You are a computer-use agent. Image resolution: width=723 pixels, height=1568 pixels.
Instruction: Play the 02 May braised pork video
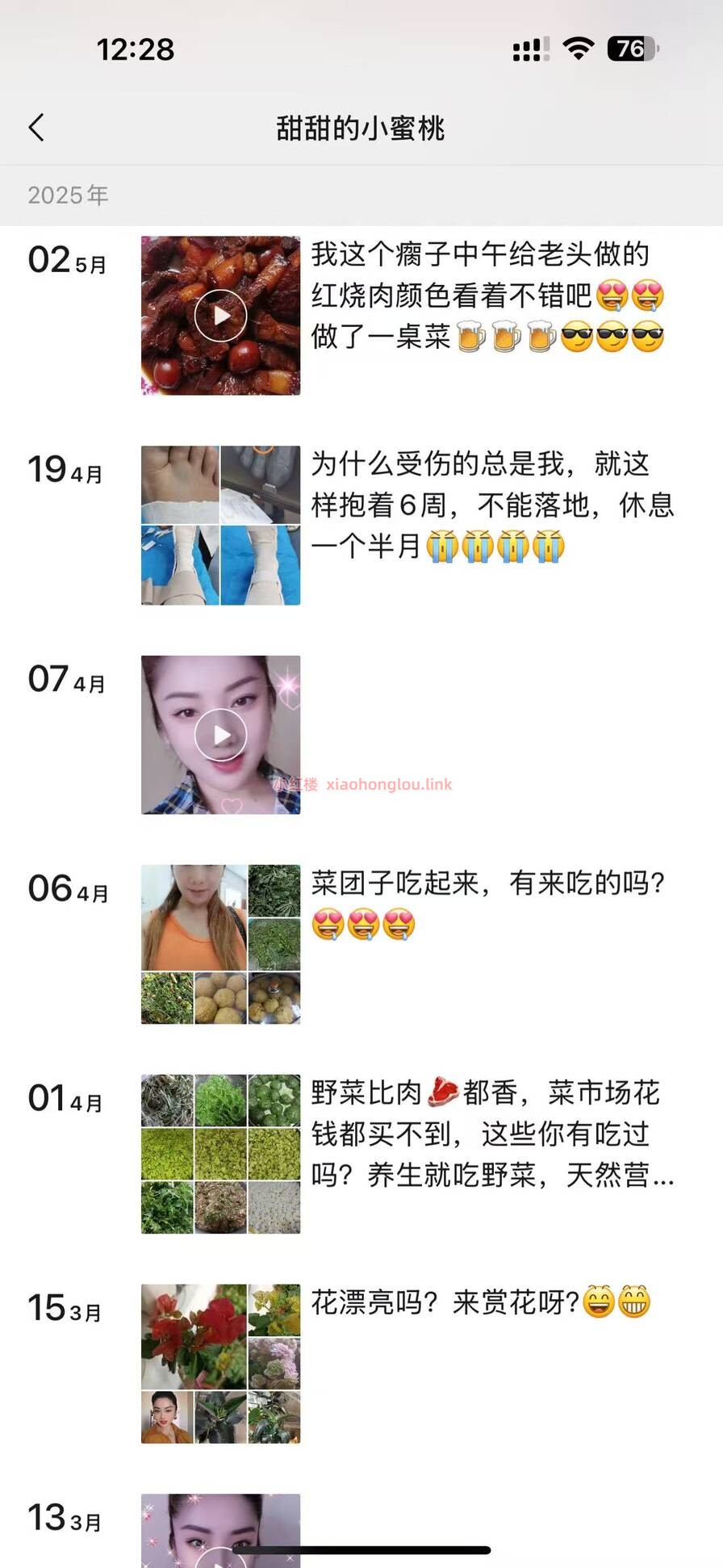pyautogui.click(x=220, y=316)
